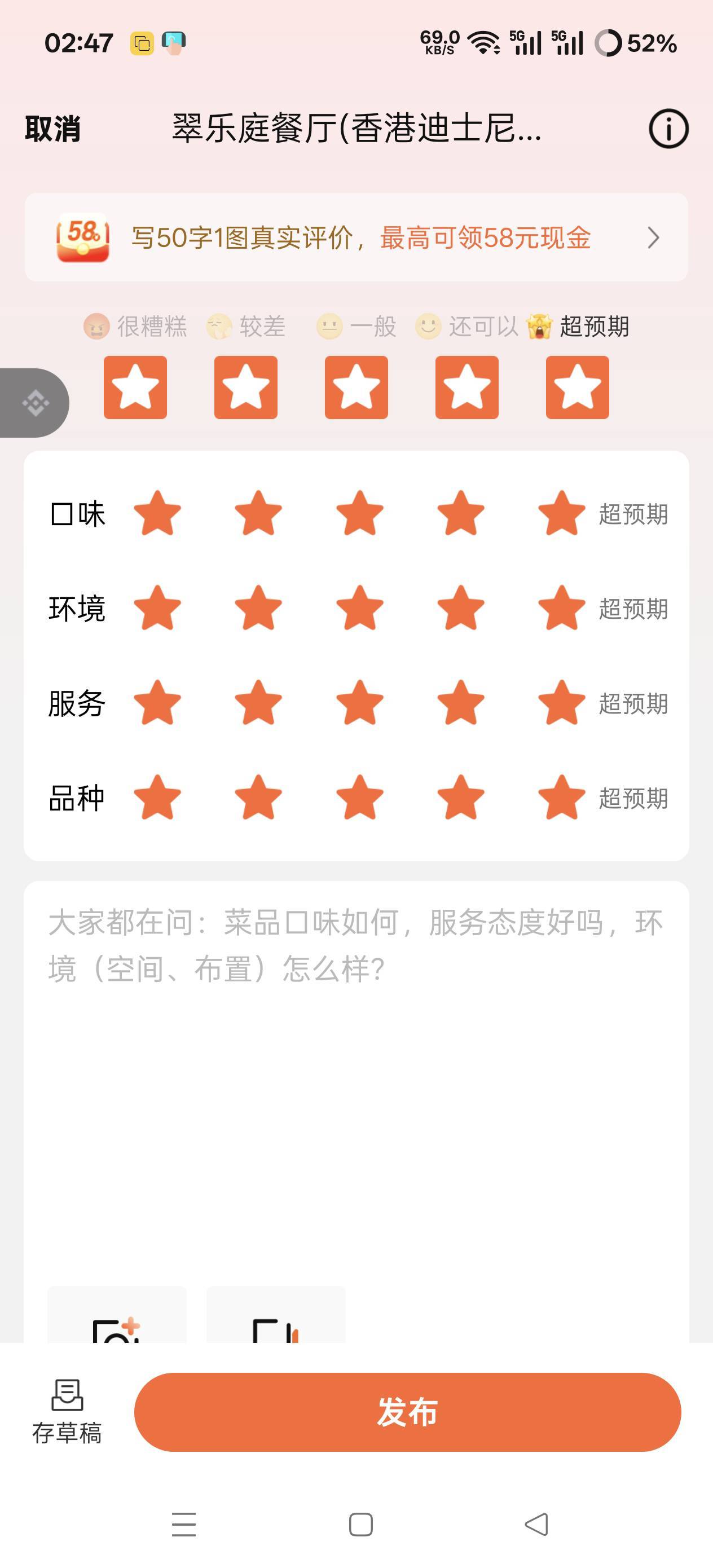Image resolution: width=713 pixels, height=1568 pixels.
Task: Add a photo with the camera tile
Action: coord(117,1315)
